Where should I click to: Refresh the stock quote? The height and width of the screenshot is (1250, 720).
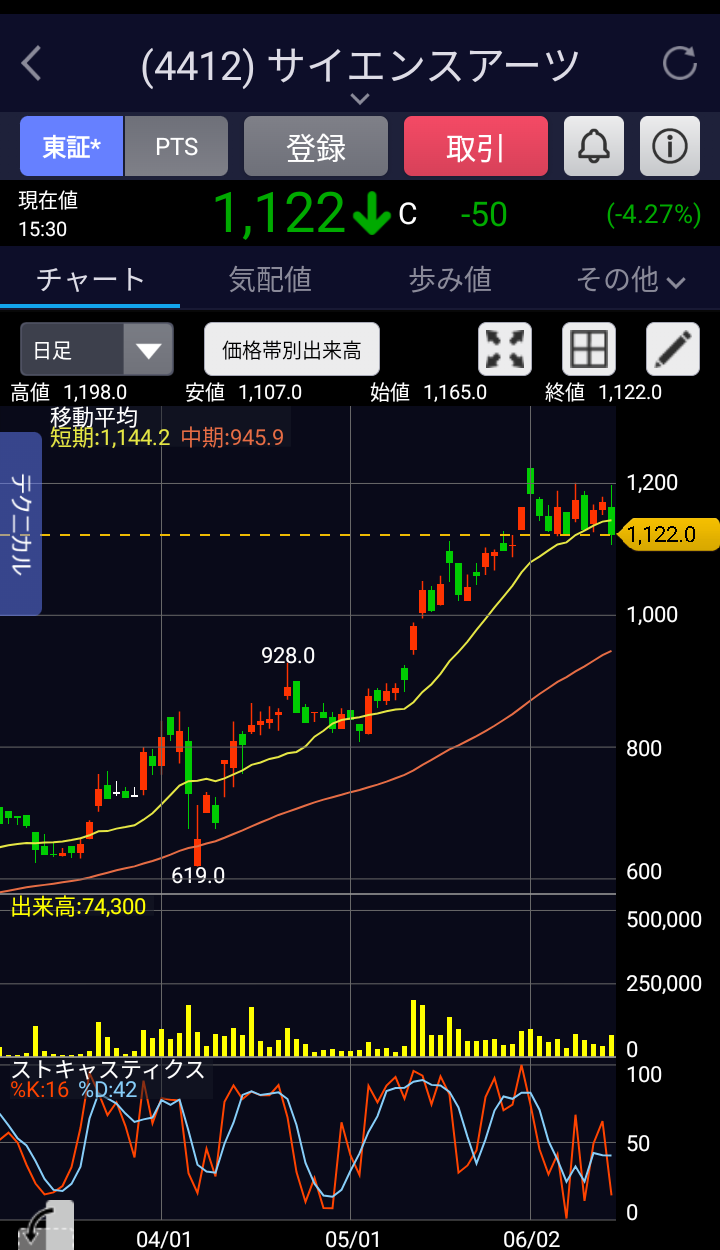coord(680,64)
